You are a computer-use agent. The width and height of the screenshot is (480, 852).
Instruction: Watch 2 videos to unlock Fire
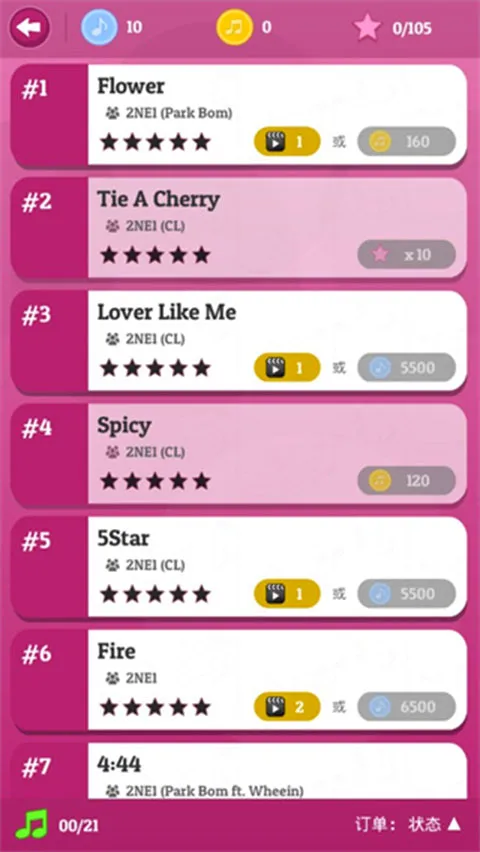[287, 706]
